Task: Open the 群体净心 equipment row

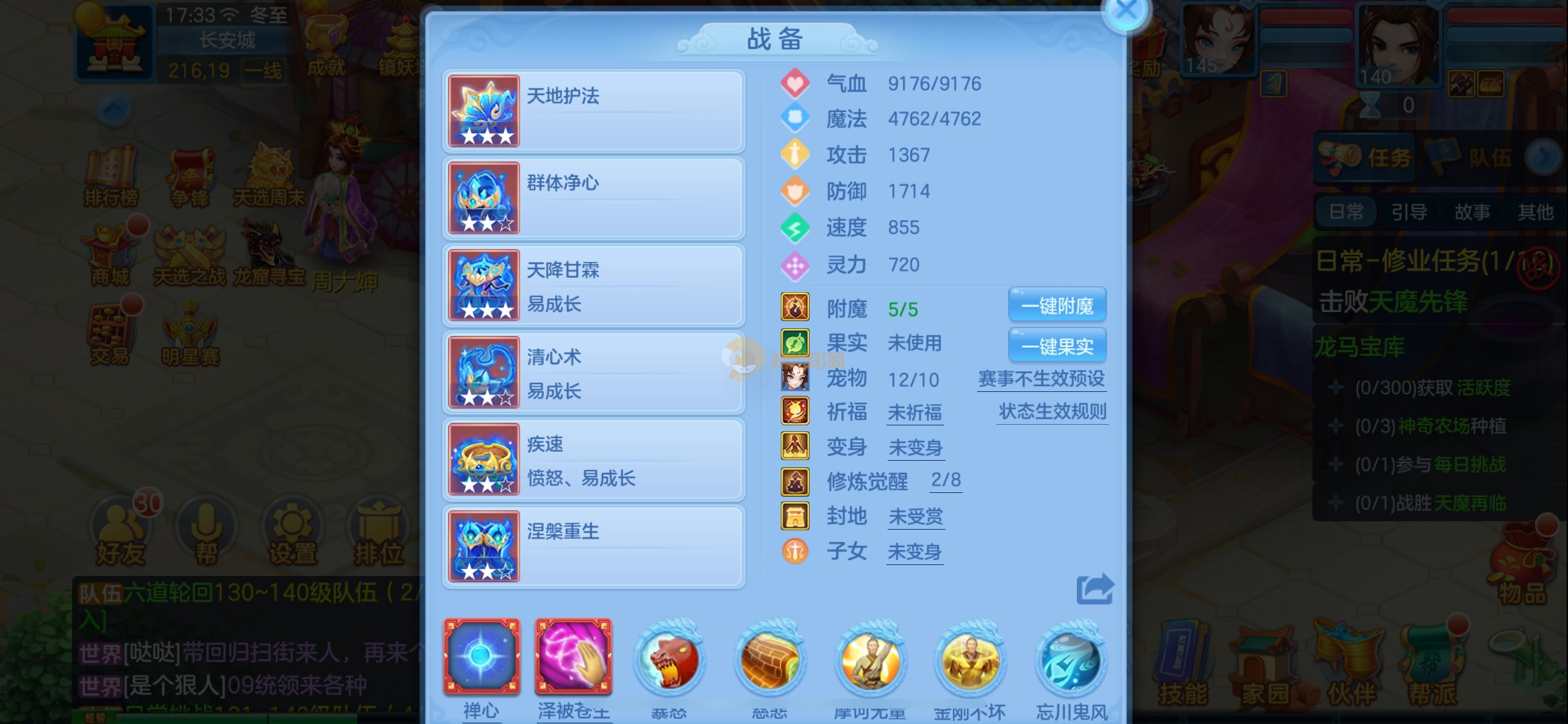Action: click(593, 198)
